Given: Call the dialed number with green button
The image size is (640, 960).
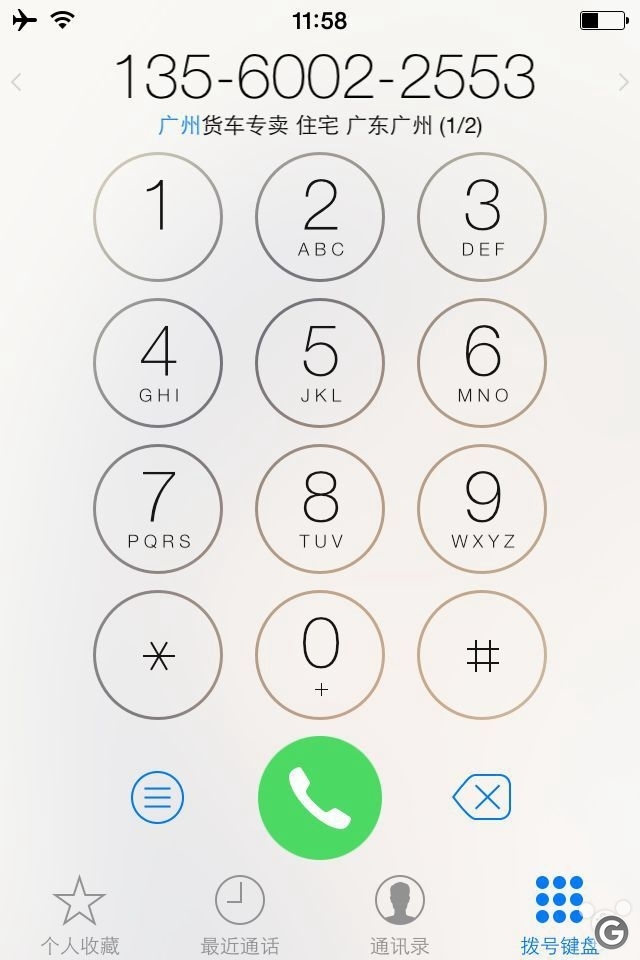Looking at the screenshot, I should tap(320, 797).
